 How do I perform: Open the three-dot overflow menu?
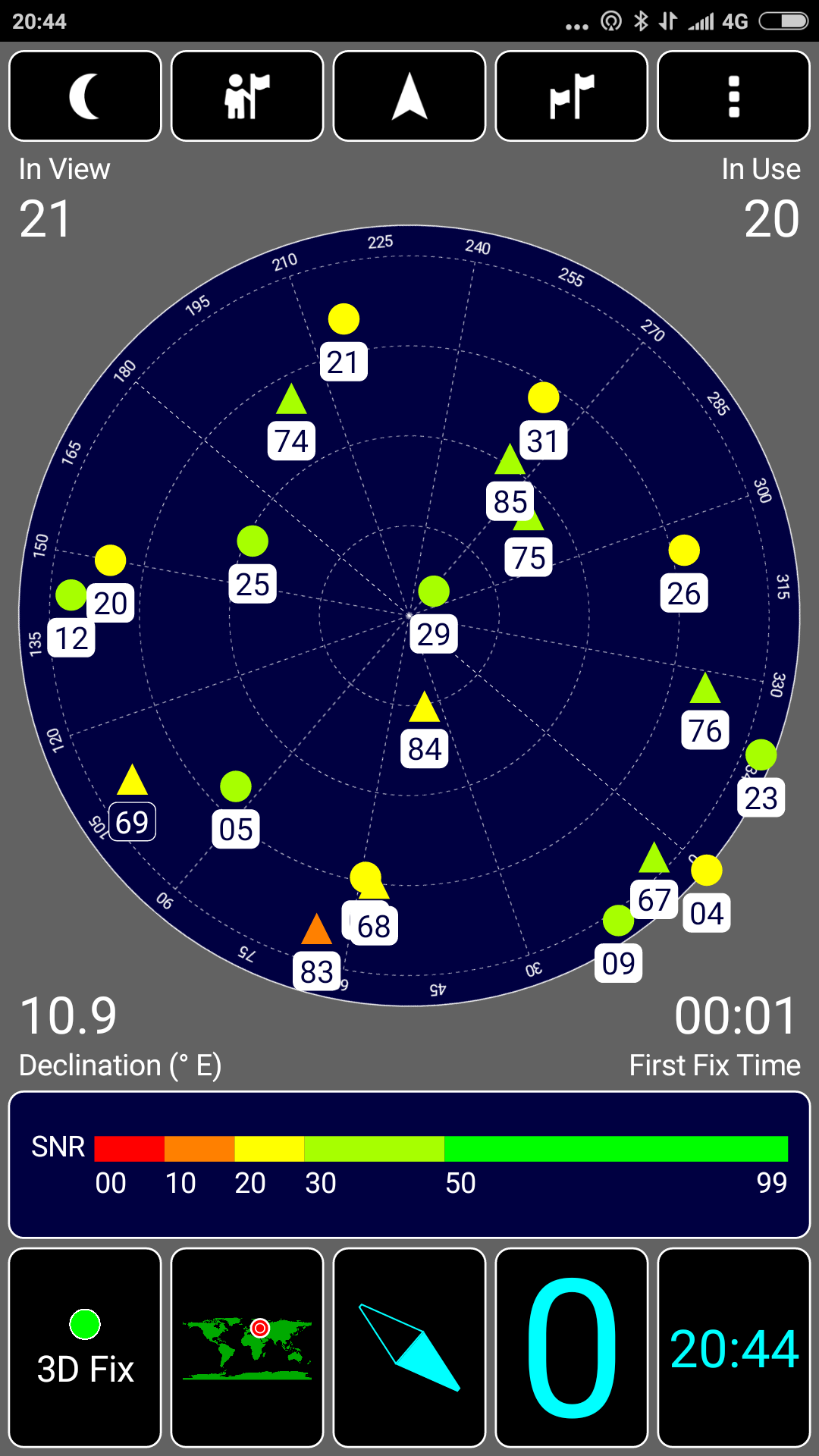[x=733, y=96]
